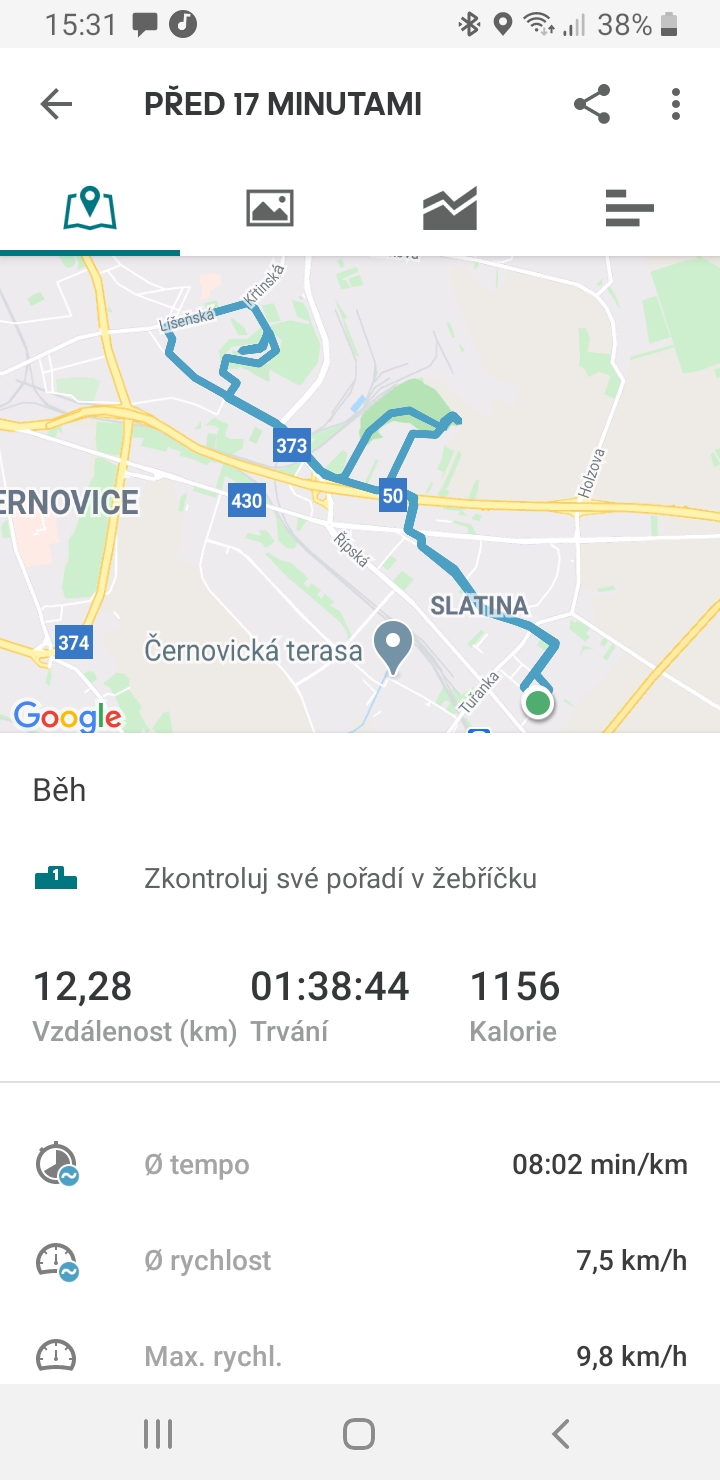The height and width of the screenshot is (1480, 720).
Task: Open recent apps from navigation bar
Action: coord(158,1434)
